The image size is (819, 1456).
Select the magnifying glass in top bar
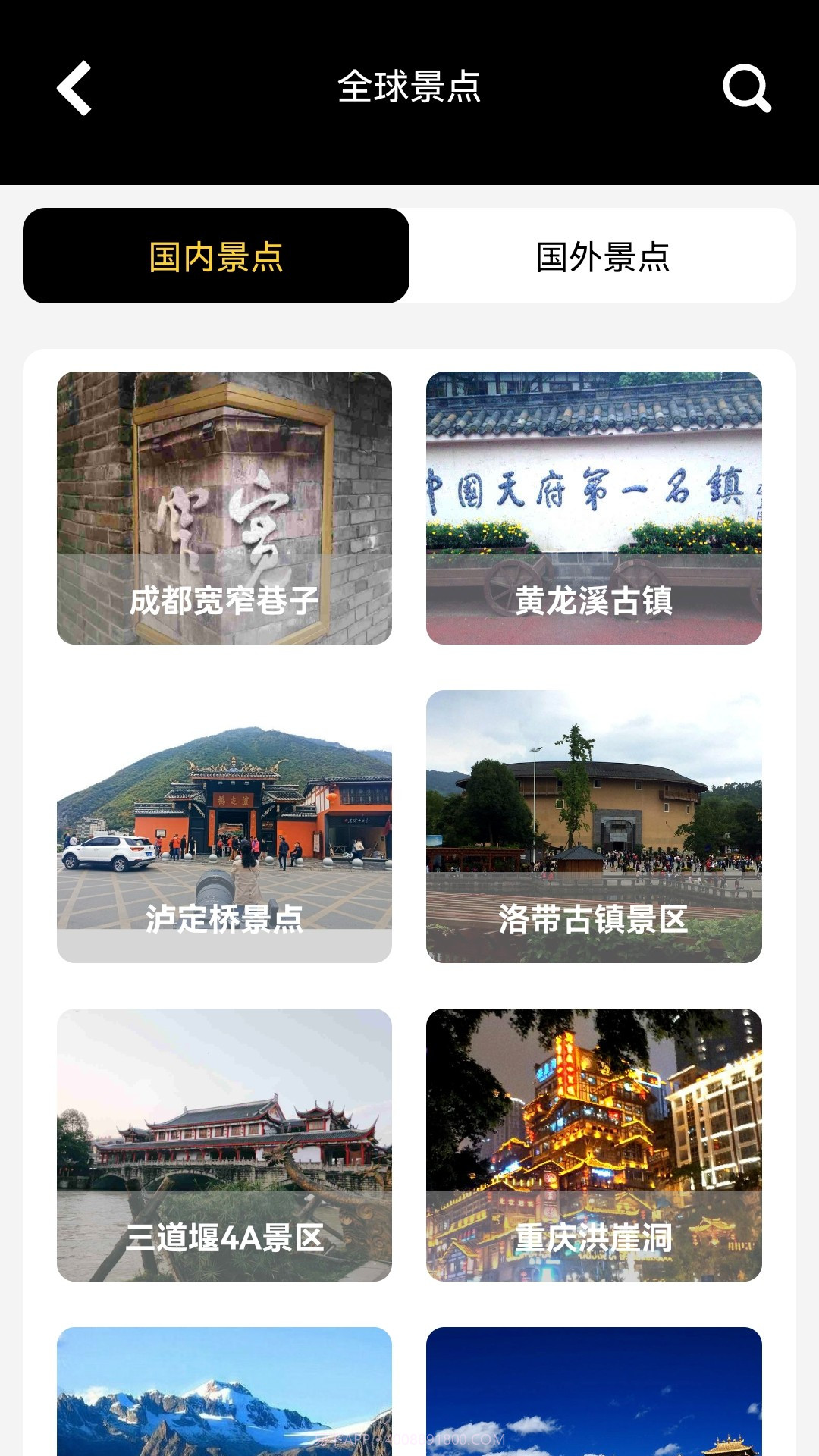pos(746,89)
